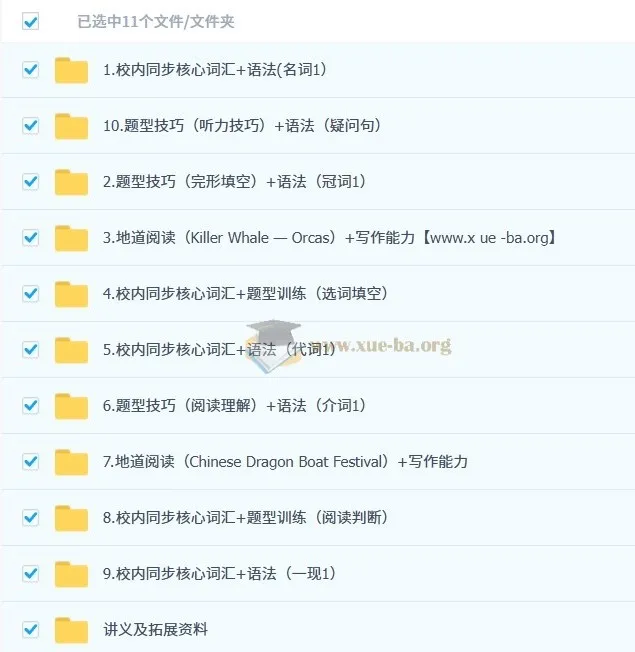The height and width of the screenshot is (652, 635).
Task: Open the 讲义及拓展资料 folder
Action: tap(155, 630)
